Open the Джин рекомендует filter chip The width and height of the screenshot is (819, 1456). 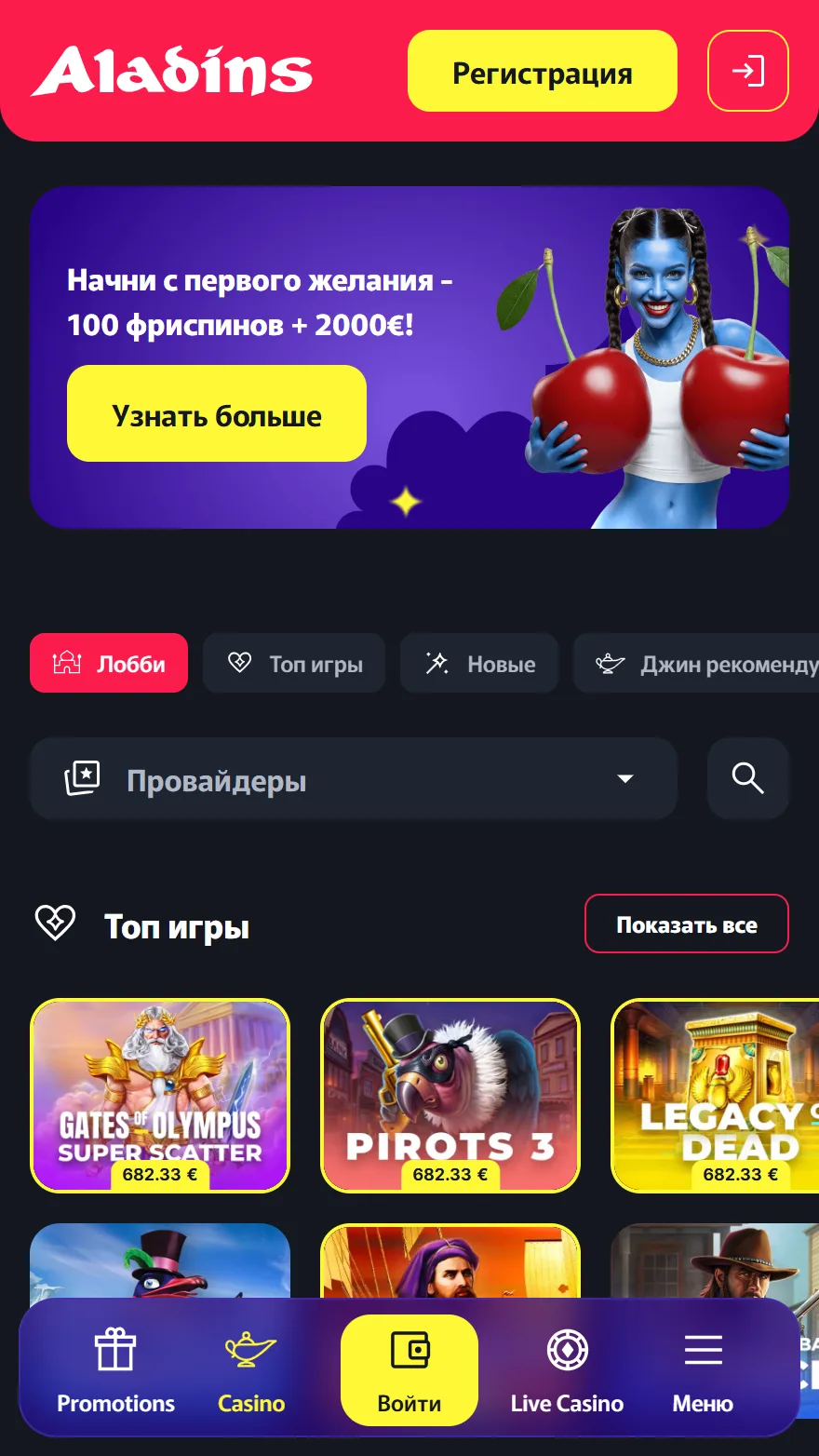(707, 663)
